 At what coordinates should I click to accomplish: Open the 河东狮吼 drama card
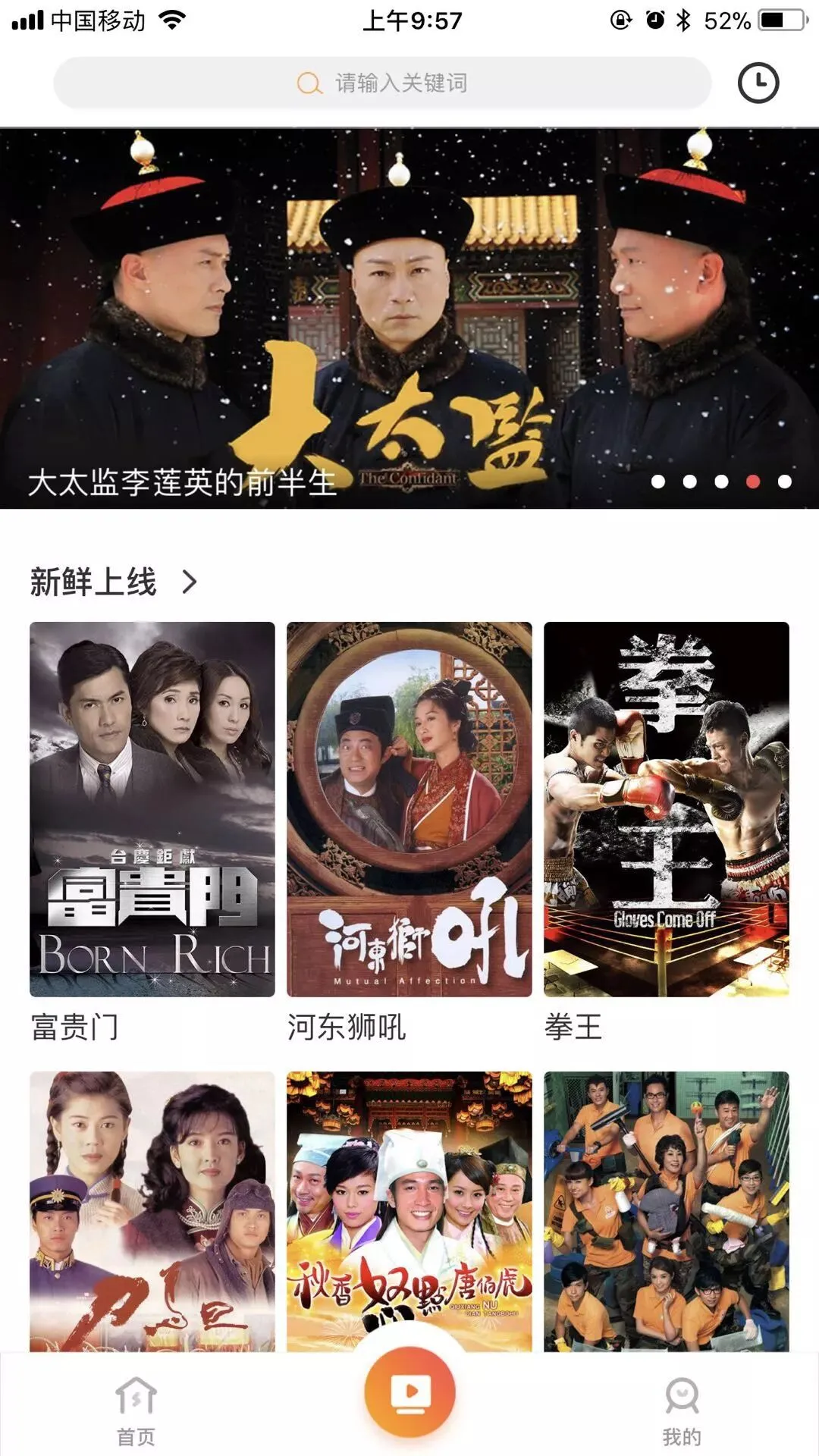[x=409, y=809]
